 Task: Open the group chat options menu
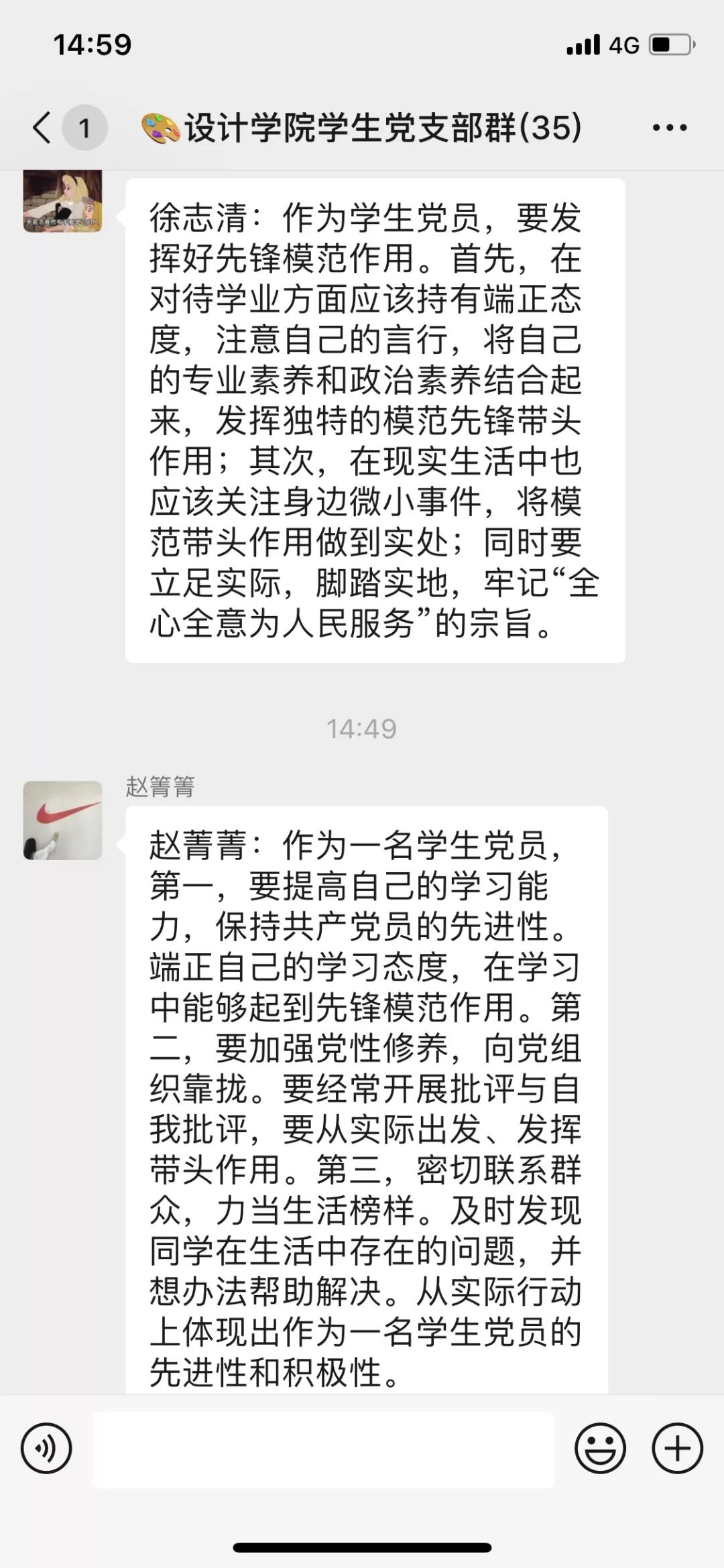(669, 127)
